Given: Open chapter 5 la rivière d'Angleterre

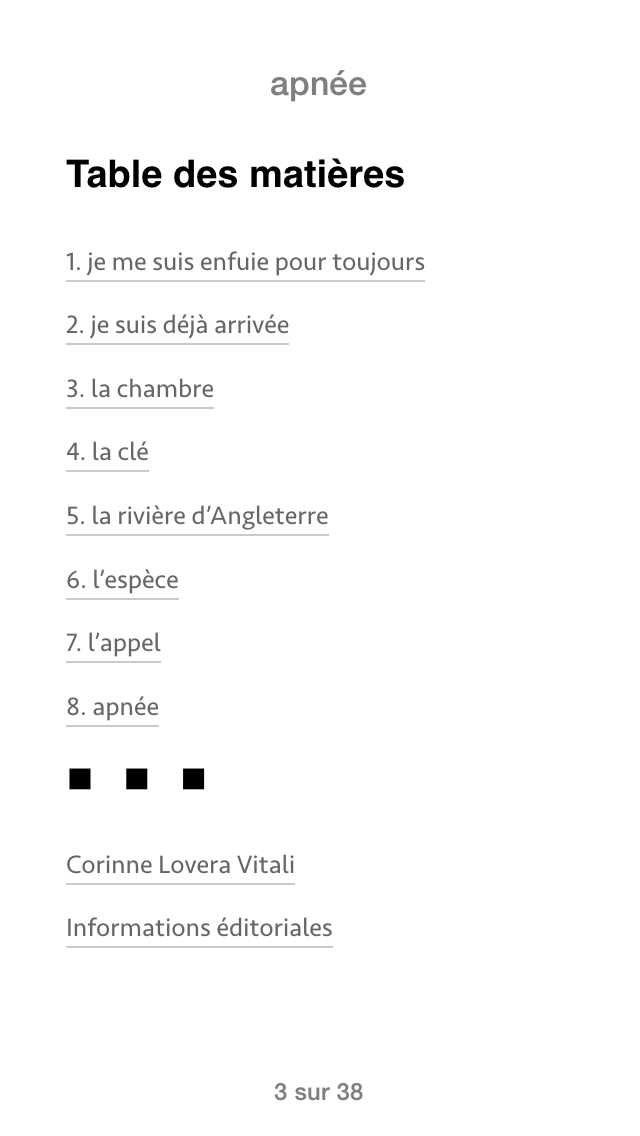Looking at the screenshot, I should [197, 516].
